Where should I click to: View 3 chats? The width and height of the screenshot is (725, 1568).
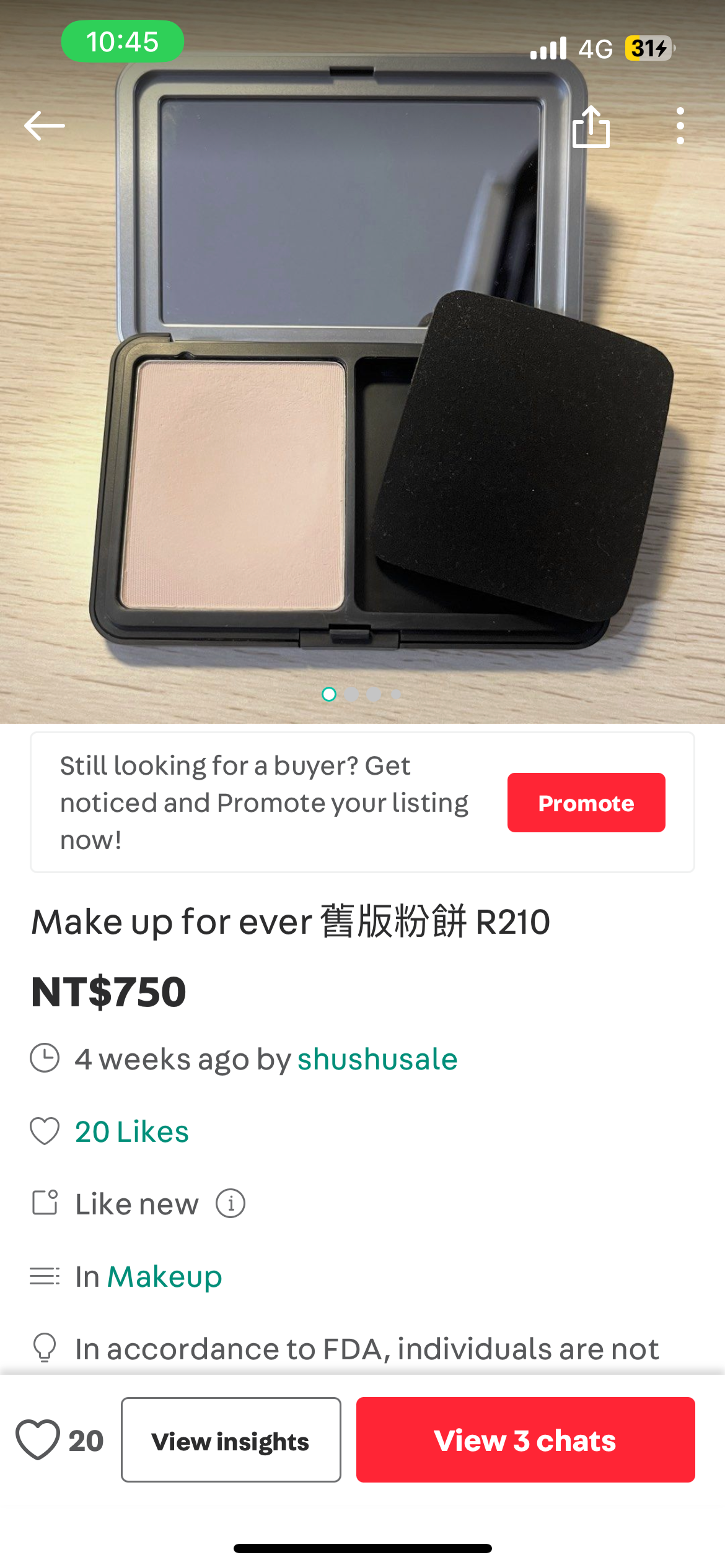click(x=525, y=1440)
